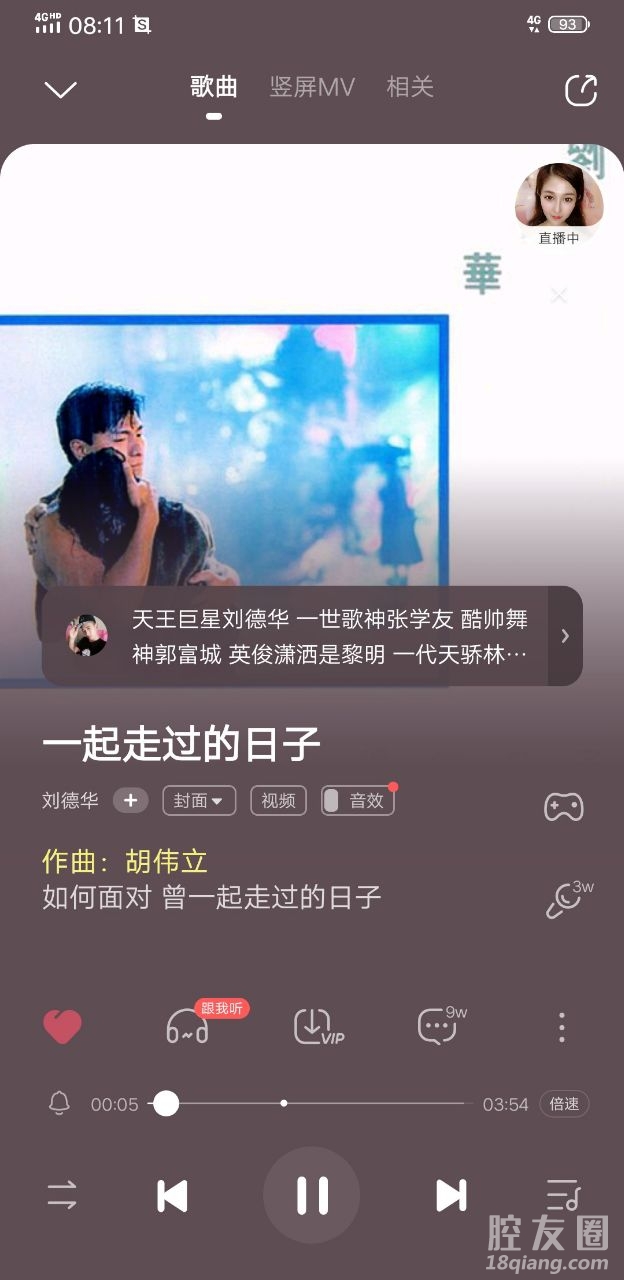Viewport: 624px width, 1280px height.
Task: Open the 封面 dropdown
Action: [x=199, y=800]
